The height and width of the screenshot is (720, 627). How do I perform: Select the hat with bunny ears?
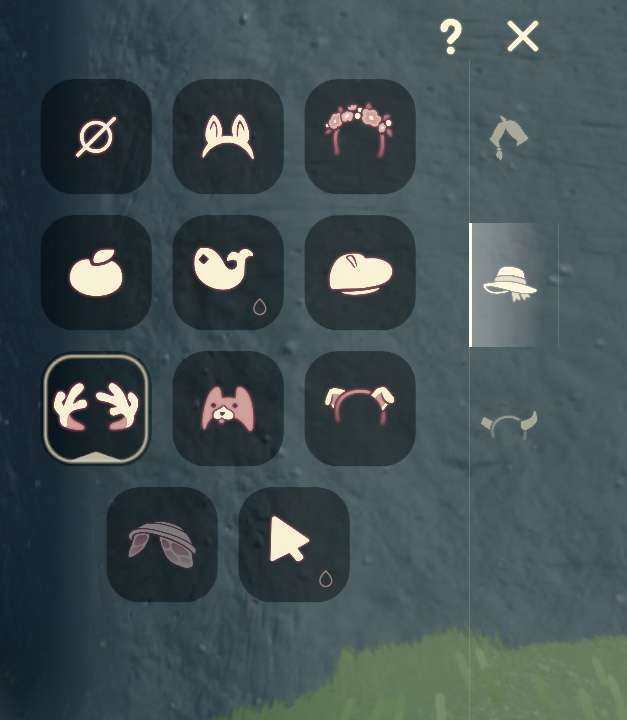point(162,544)
